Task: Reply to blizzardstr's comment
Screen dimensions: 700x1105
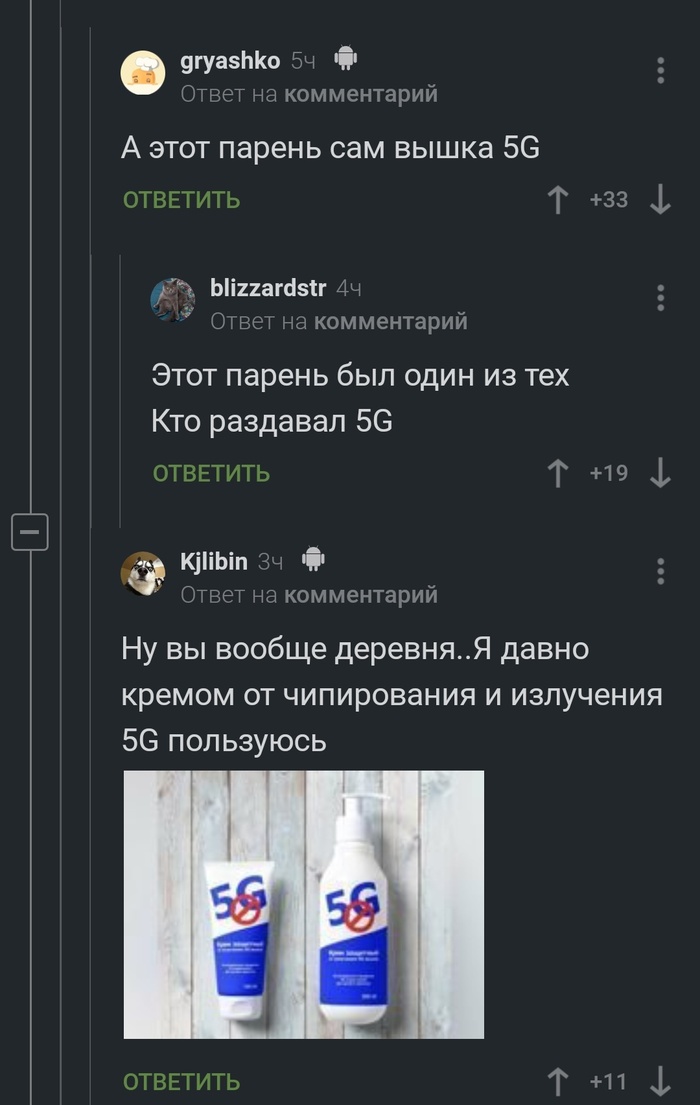Action: click(211, 473)
